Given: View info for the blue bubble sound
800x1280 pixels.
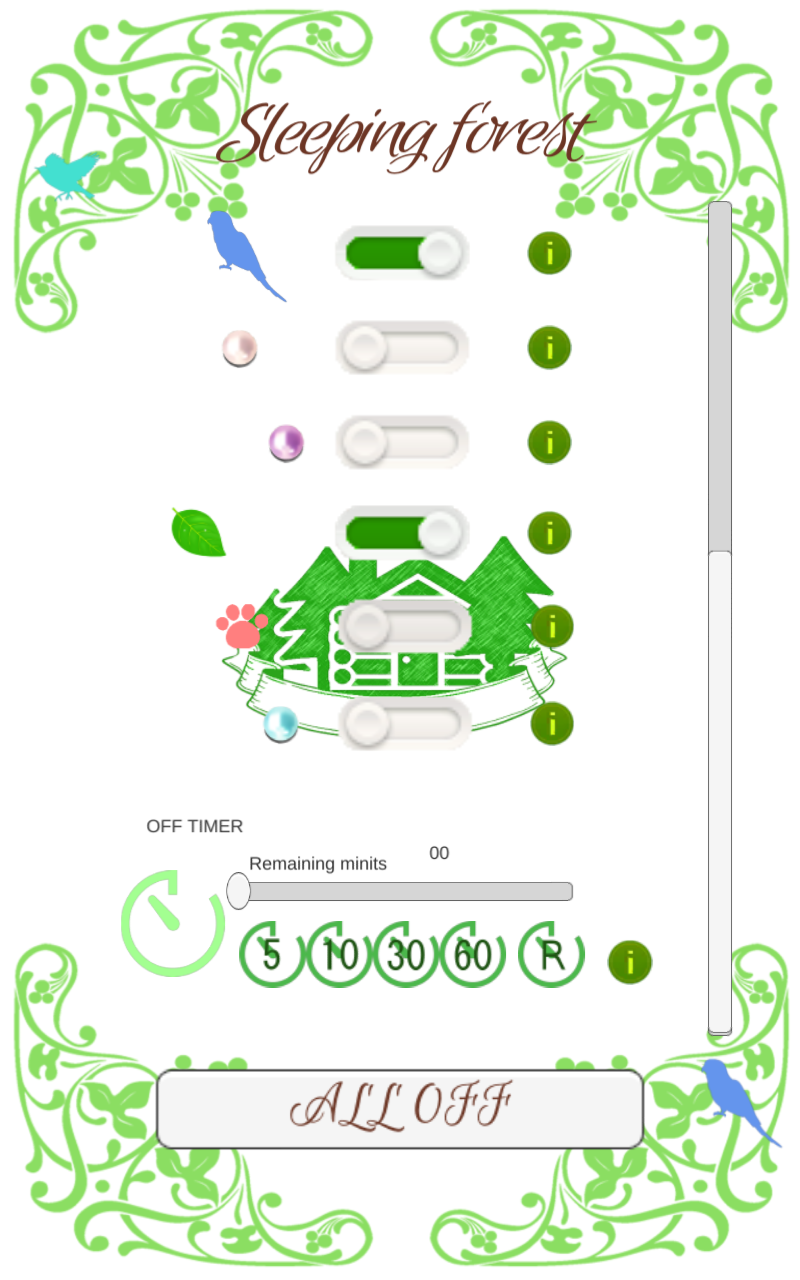Looking at the screenshot, I should 552,722.
